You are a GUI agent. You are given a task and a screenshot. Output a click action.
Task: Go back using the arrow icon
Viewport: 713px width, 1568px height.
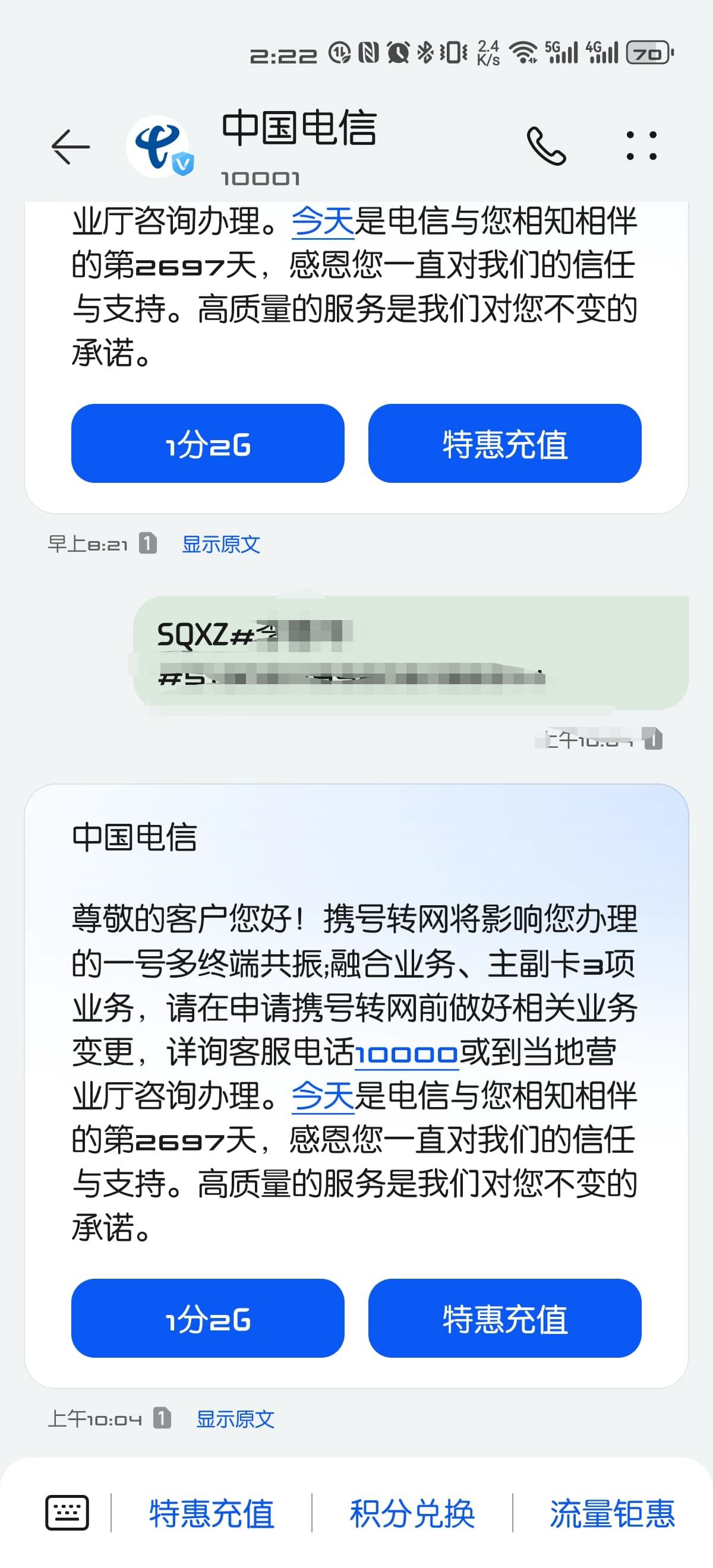tap(71, 147)
